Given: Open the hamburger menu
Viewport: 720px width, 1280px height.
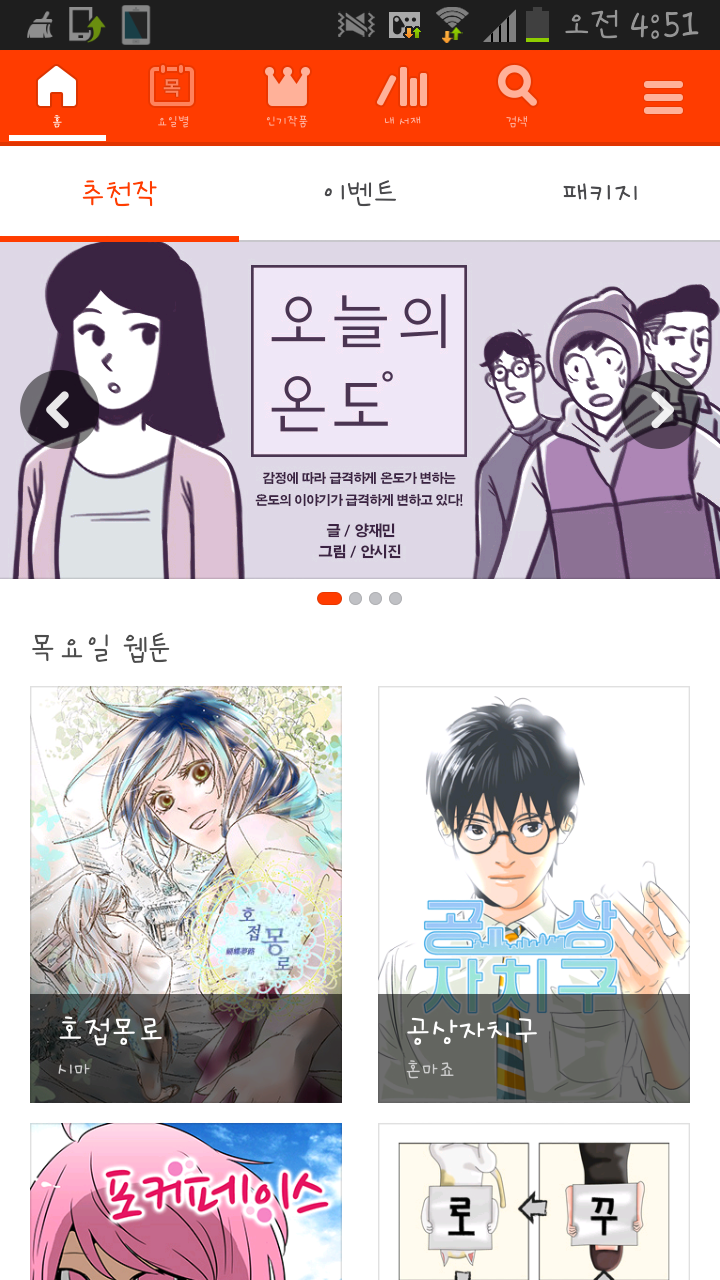Looking at the screenshot, I should point(663,98).
